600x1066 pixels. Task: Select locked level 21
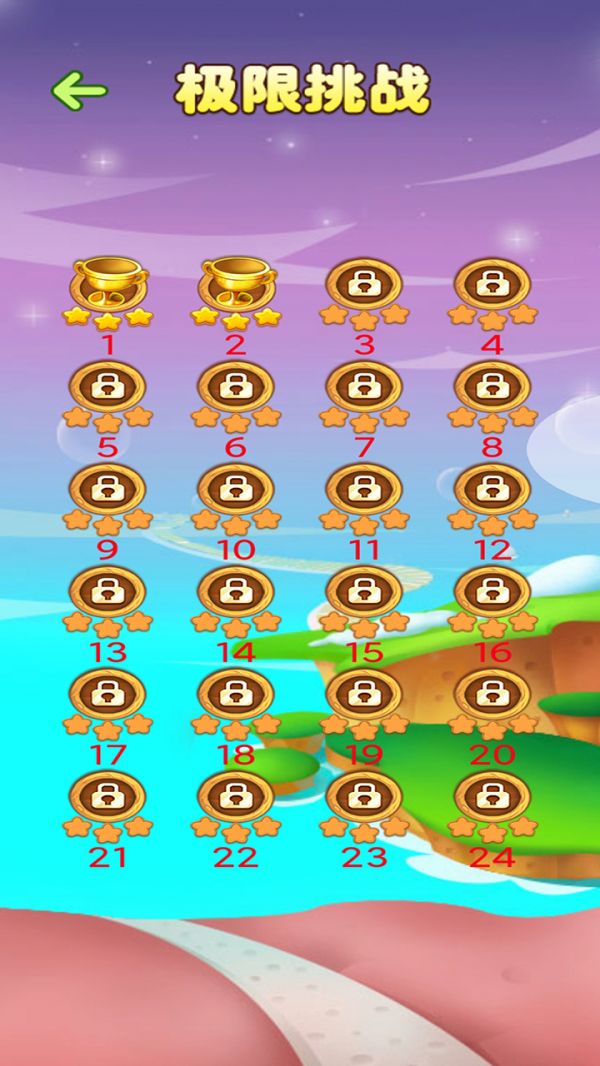pyautogui.click(x=108, y=797)
